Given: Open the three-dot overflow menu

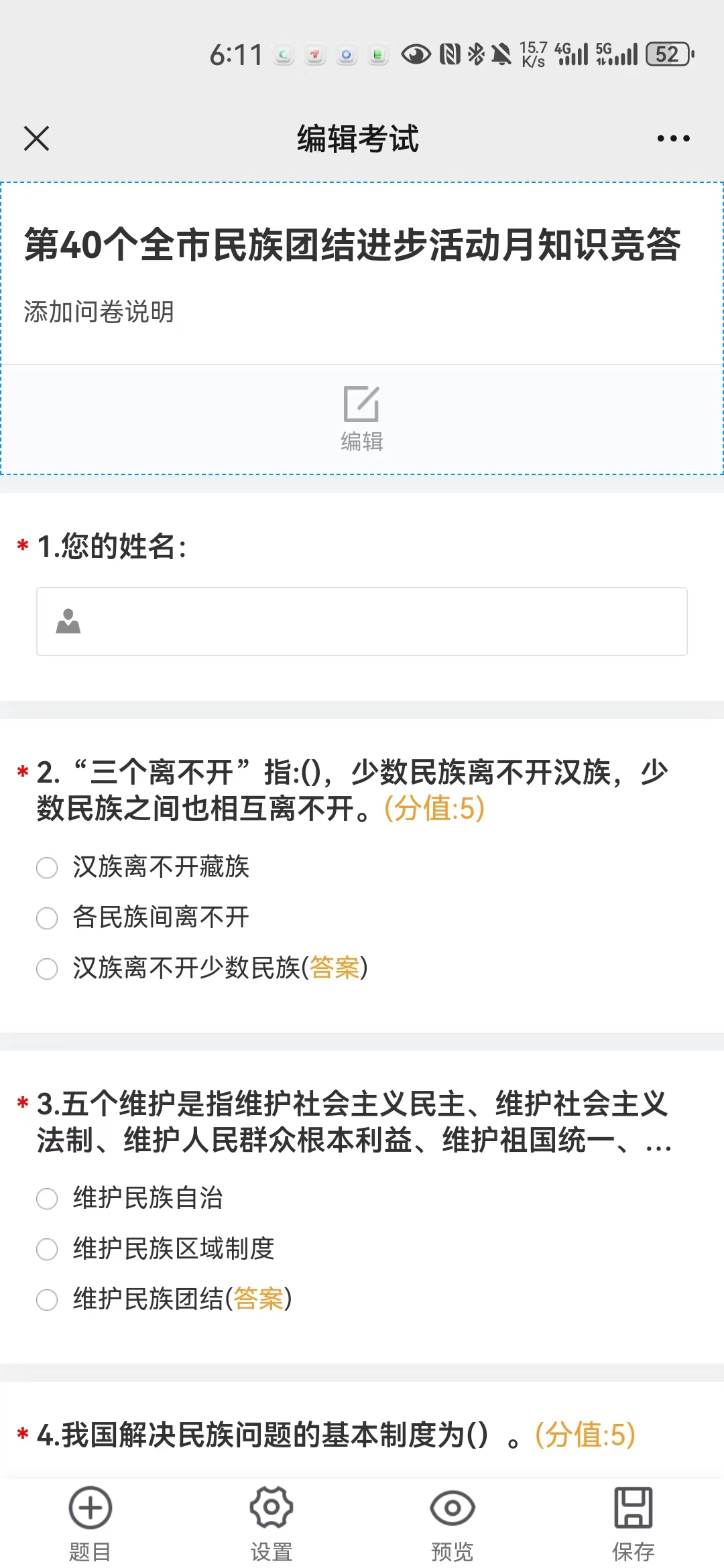Looking at the screenshot, I should point(673,139).
